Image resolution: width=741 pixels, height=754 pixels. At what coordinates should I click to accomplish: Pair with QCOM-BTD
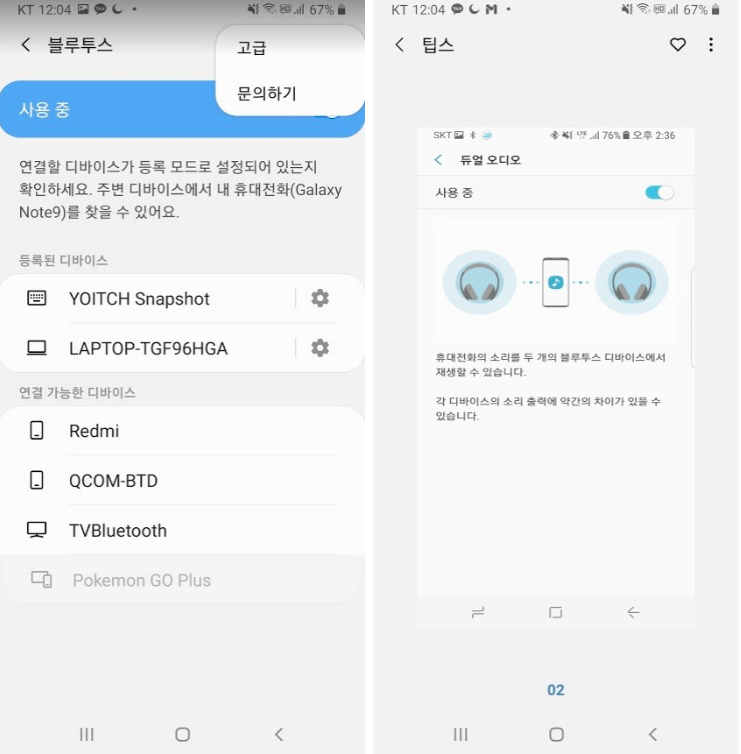[113, 481]
